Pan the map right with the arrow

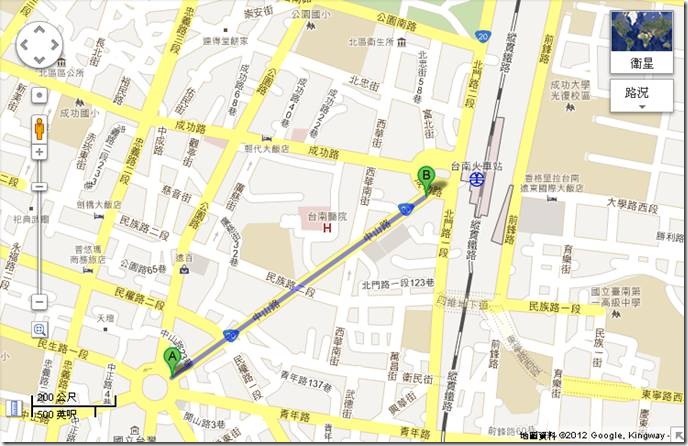click(55, 44)
